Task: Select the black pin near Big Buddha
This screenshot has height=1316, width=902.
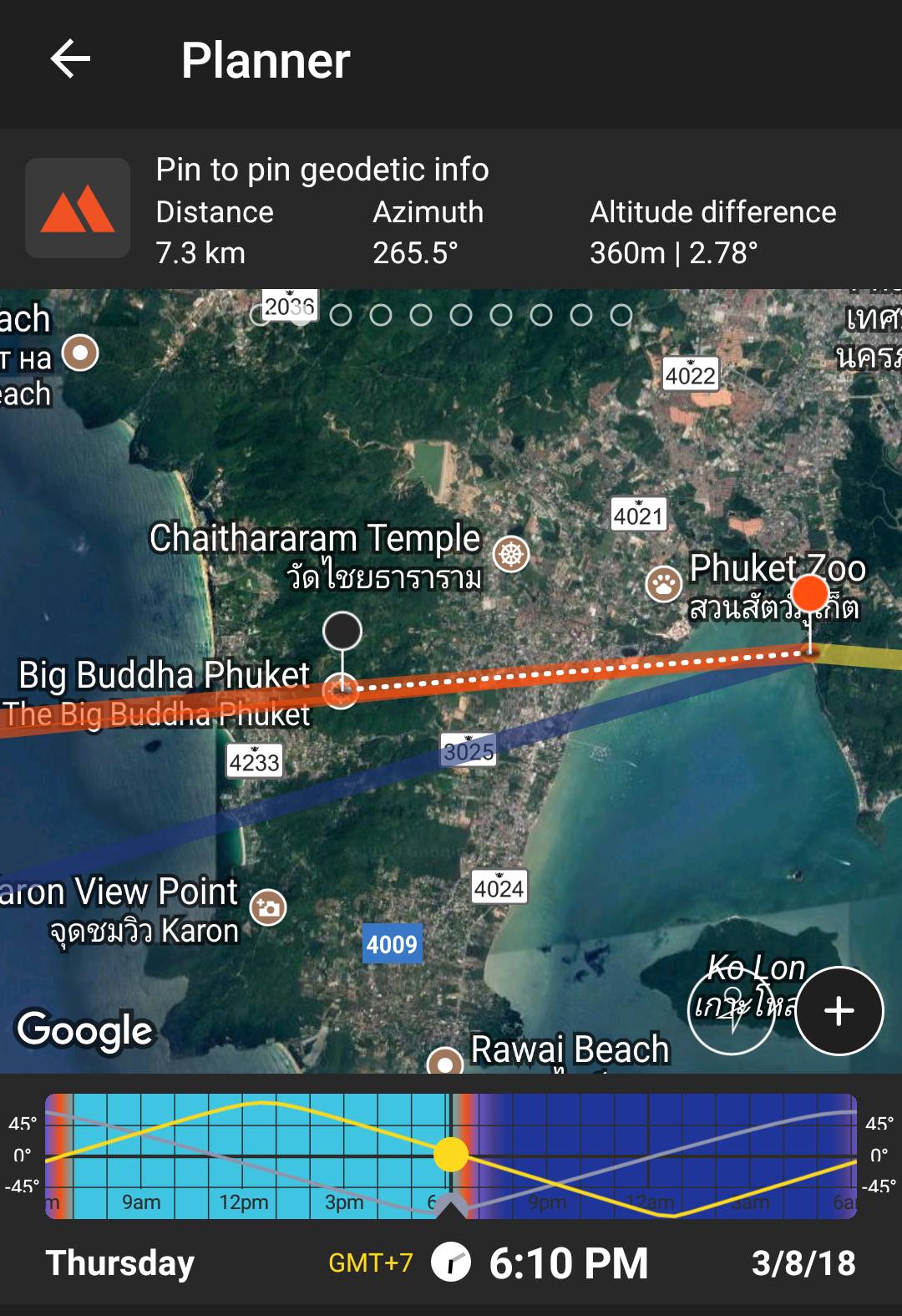Action: tap(342, 631)
